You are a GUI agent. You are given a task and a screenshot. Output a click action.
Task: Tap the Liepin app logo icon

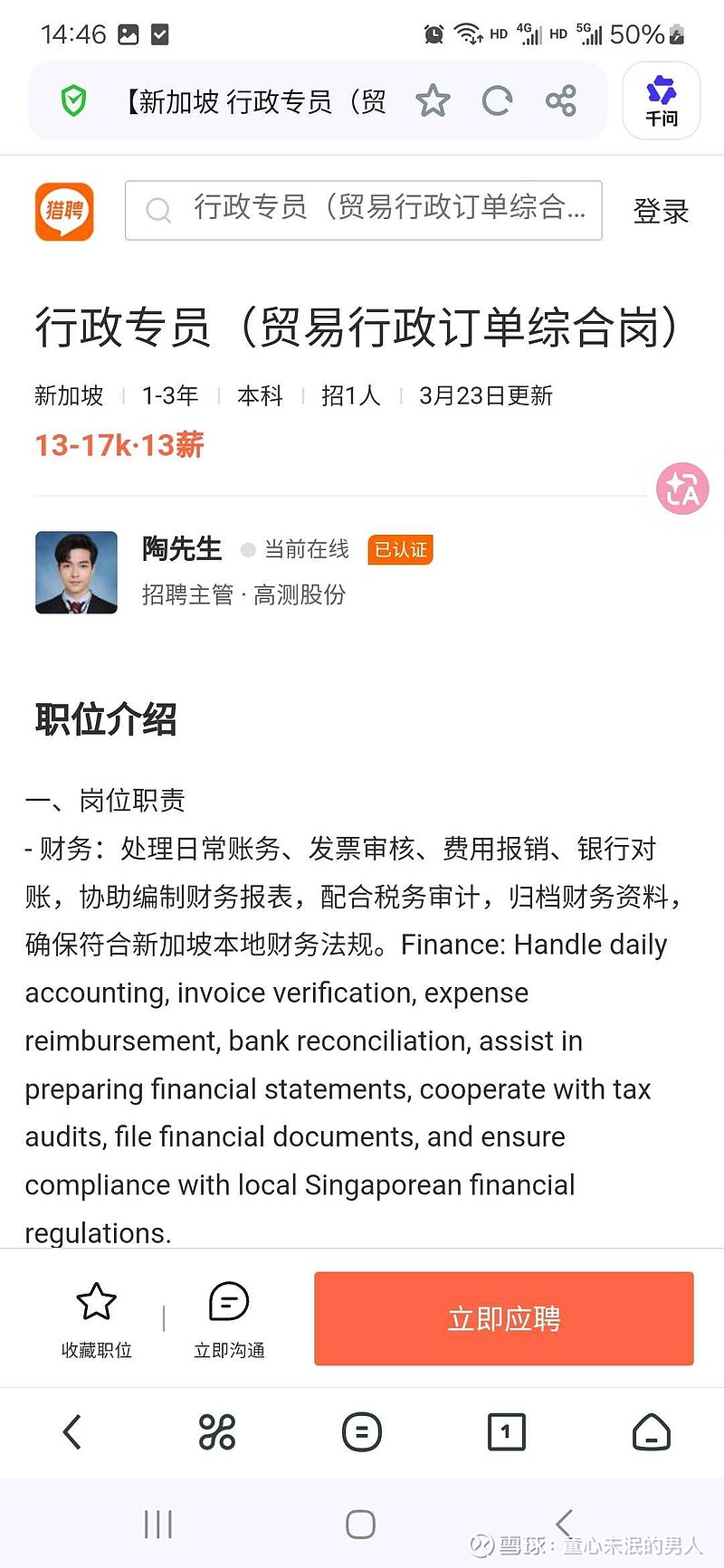click(x=63, y=210)
